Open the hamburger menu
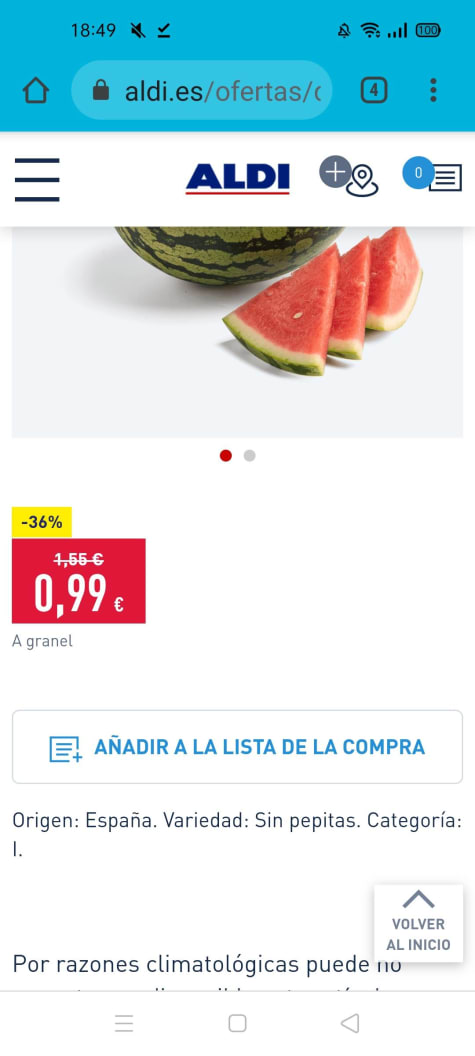 pyautogui.click(x=37, y=180)
